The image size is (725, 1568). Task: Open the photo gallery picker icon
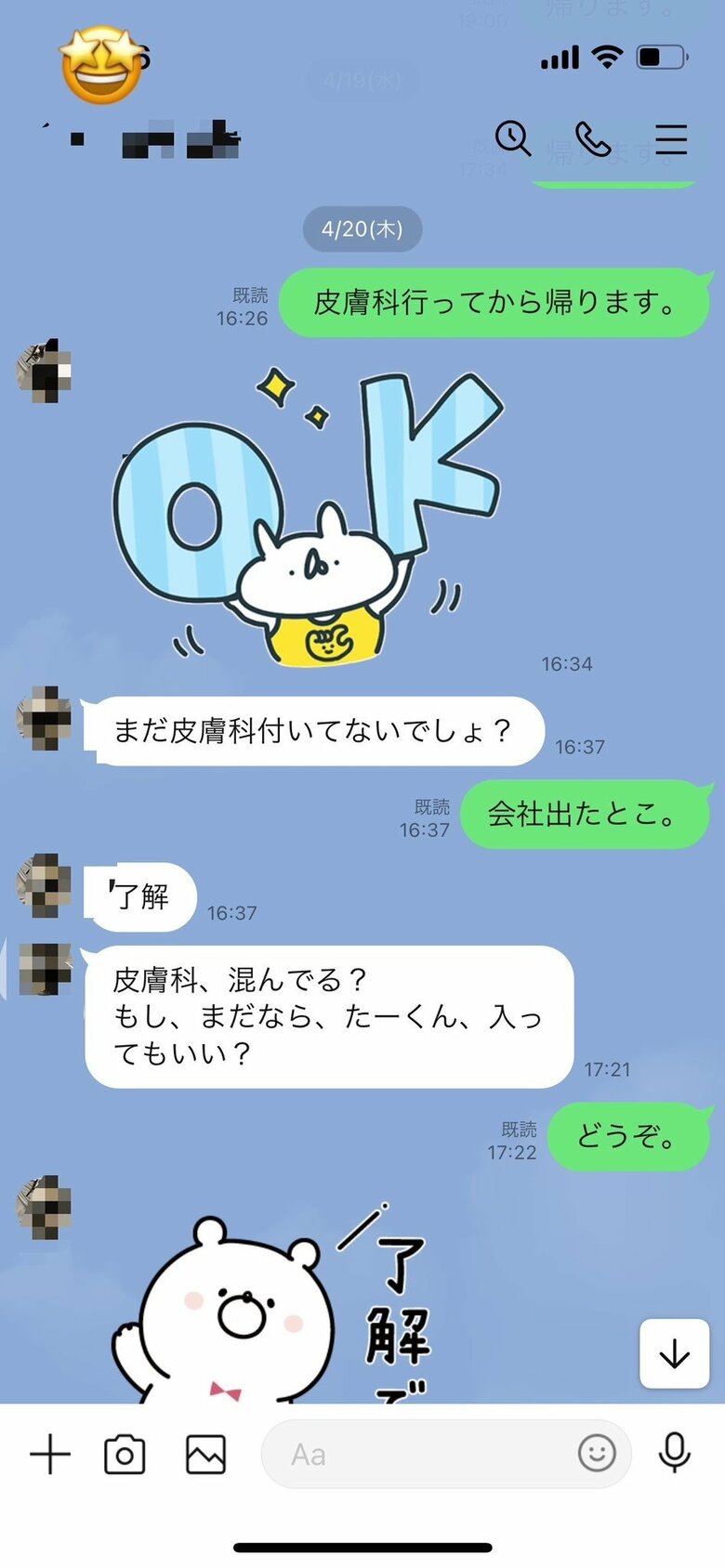(204, 1455)
